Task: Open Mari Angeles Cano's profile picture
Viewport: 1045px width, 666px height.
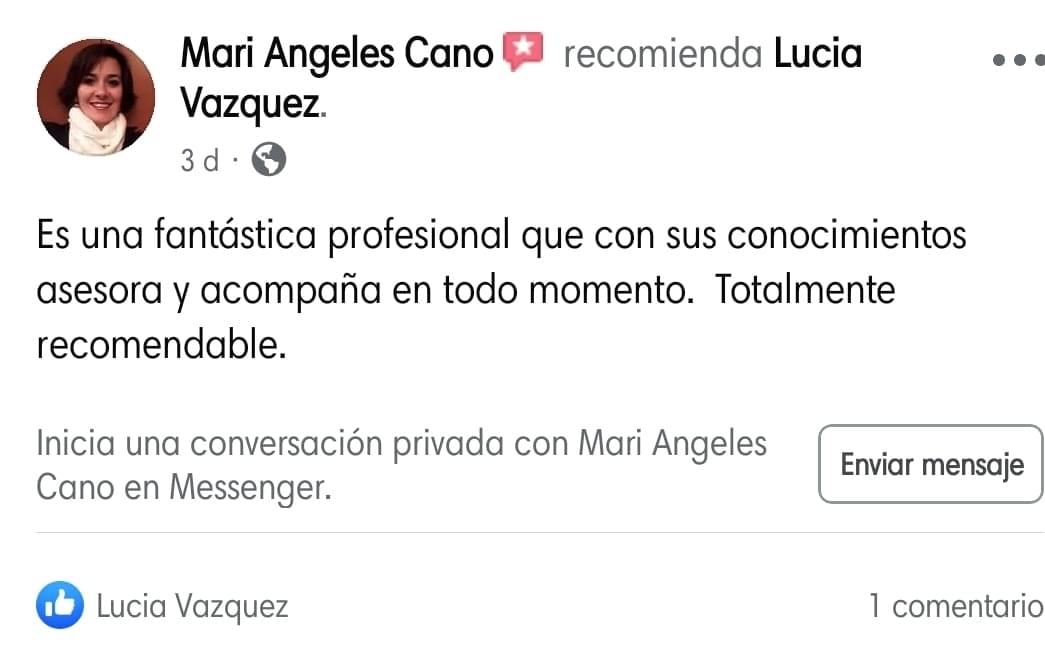Action: pos(96,97)
